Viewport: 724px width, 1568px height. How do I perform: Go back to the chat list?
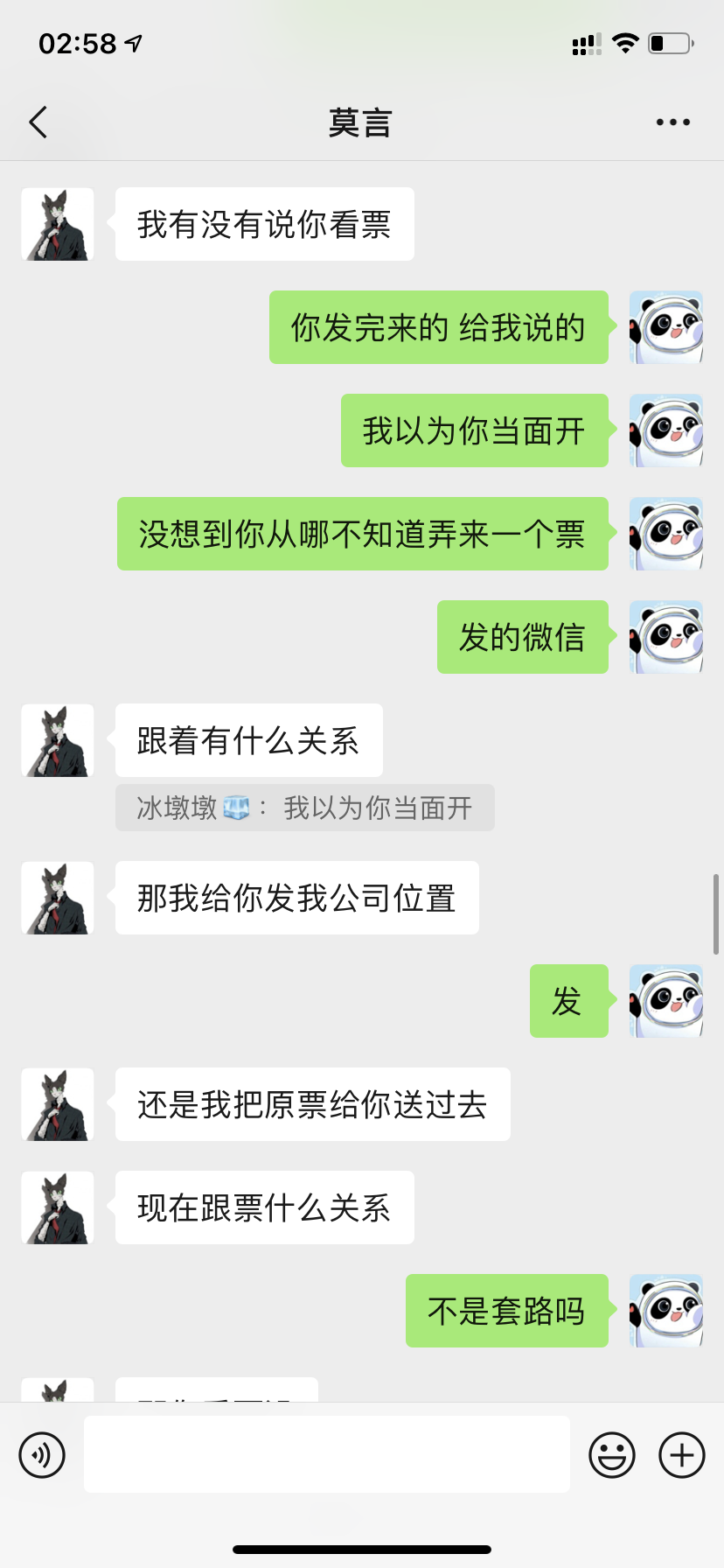pos(38,122)
